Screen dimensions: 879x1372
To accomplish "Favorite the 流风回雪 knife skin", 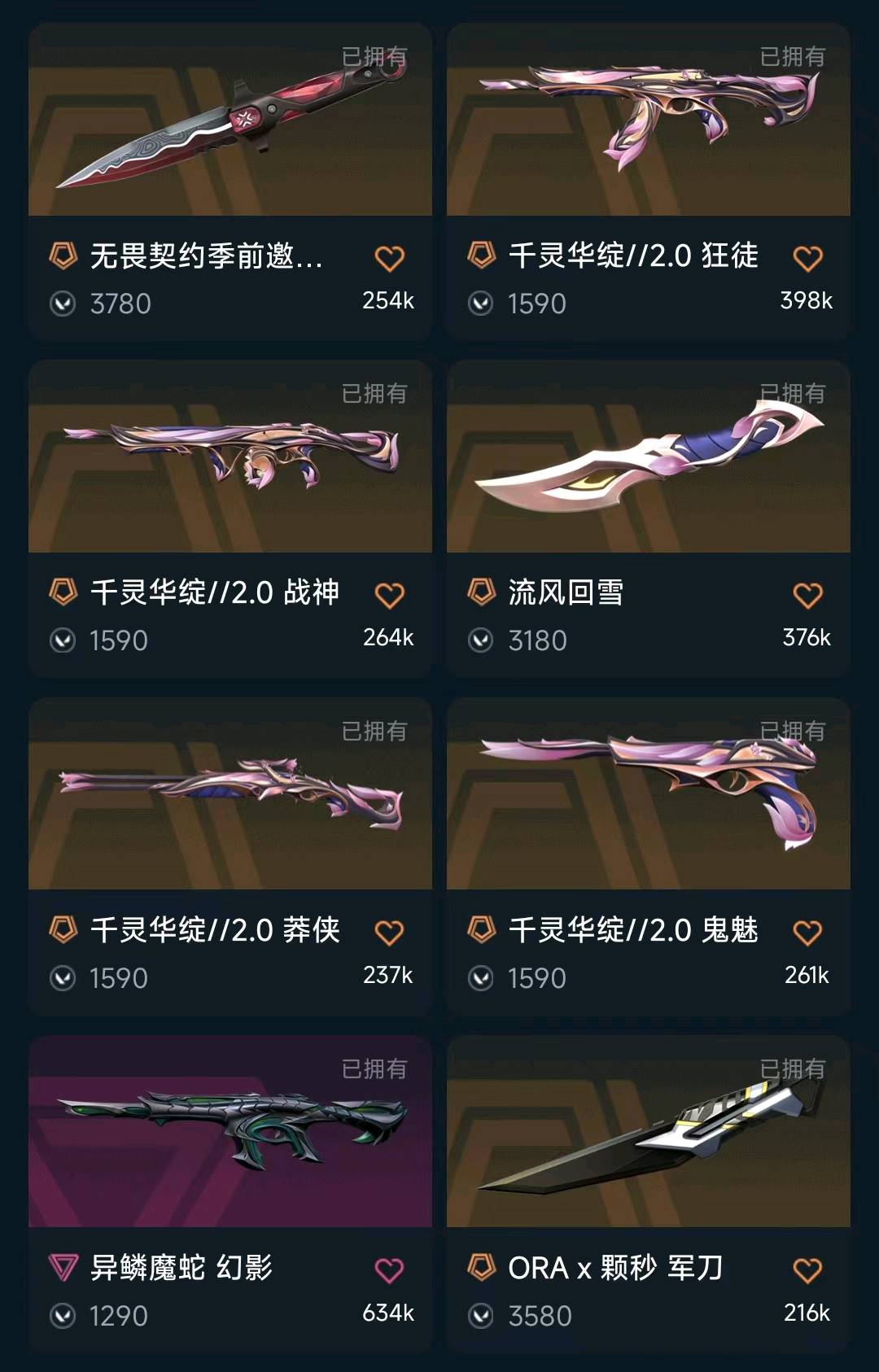I will tap(807, 596).
